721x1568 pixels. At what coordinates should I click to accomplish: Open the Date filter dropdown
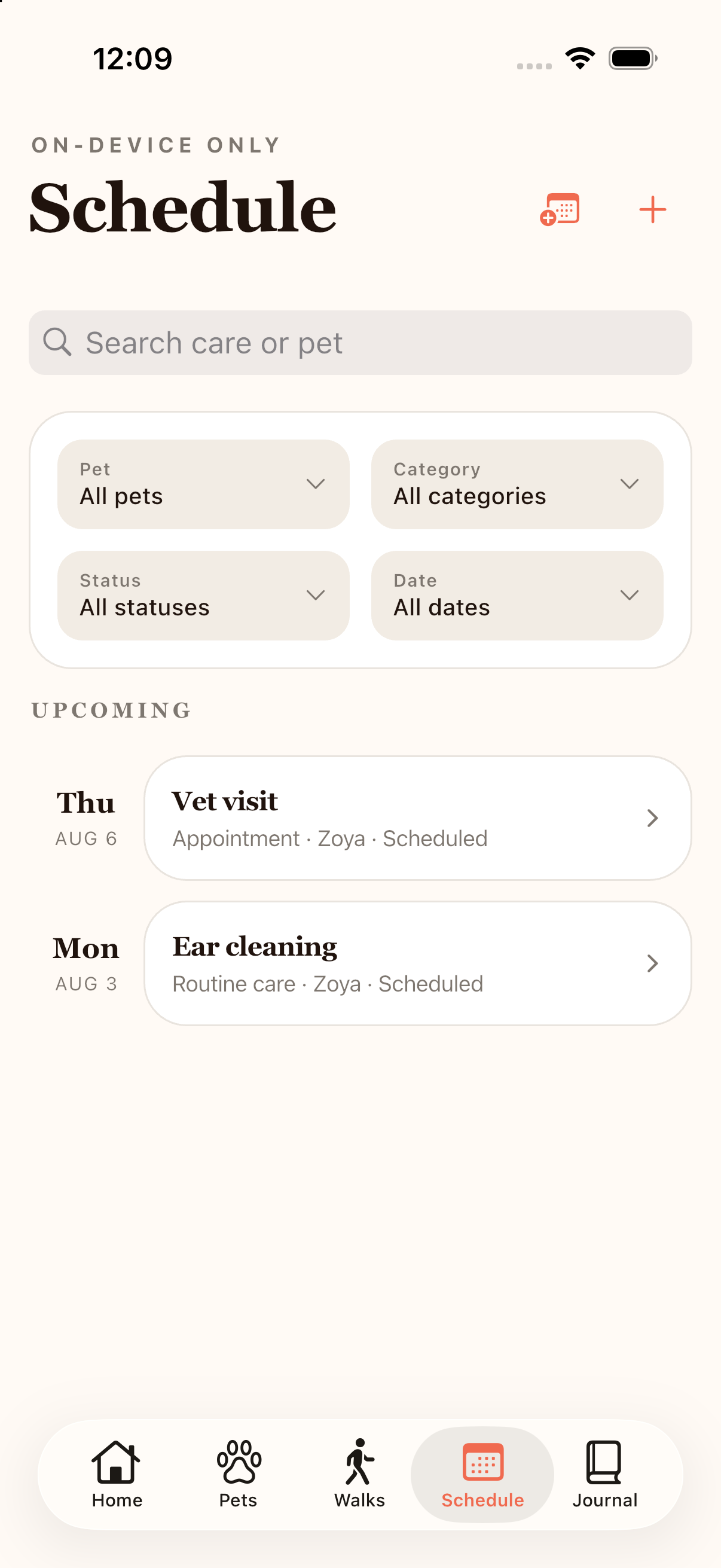click(x=517, y=595)
